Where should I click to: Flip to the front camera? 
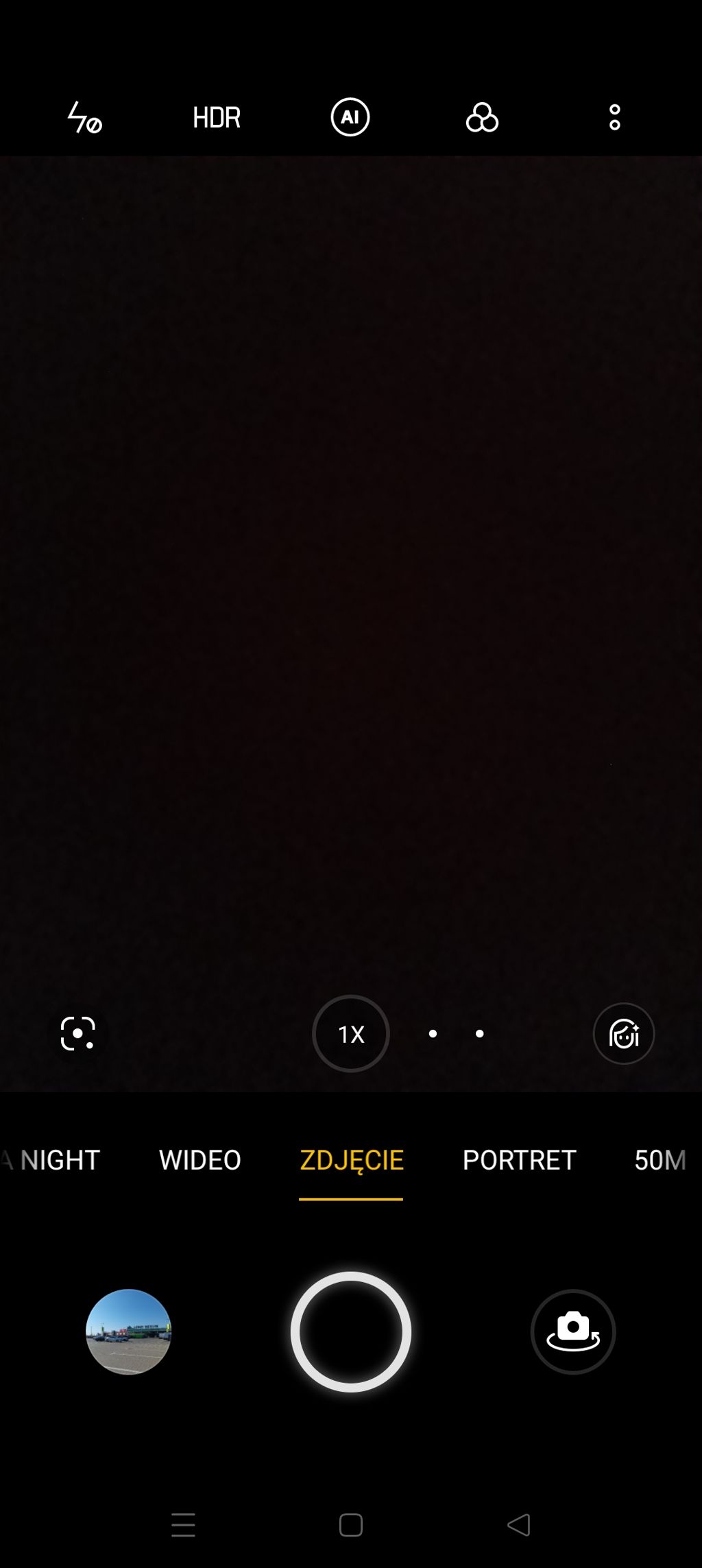573,1331
